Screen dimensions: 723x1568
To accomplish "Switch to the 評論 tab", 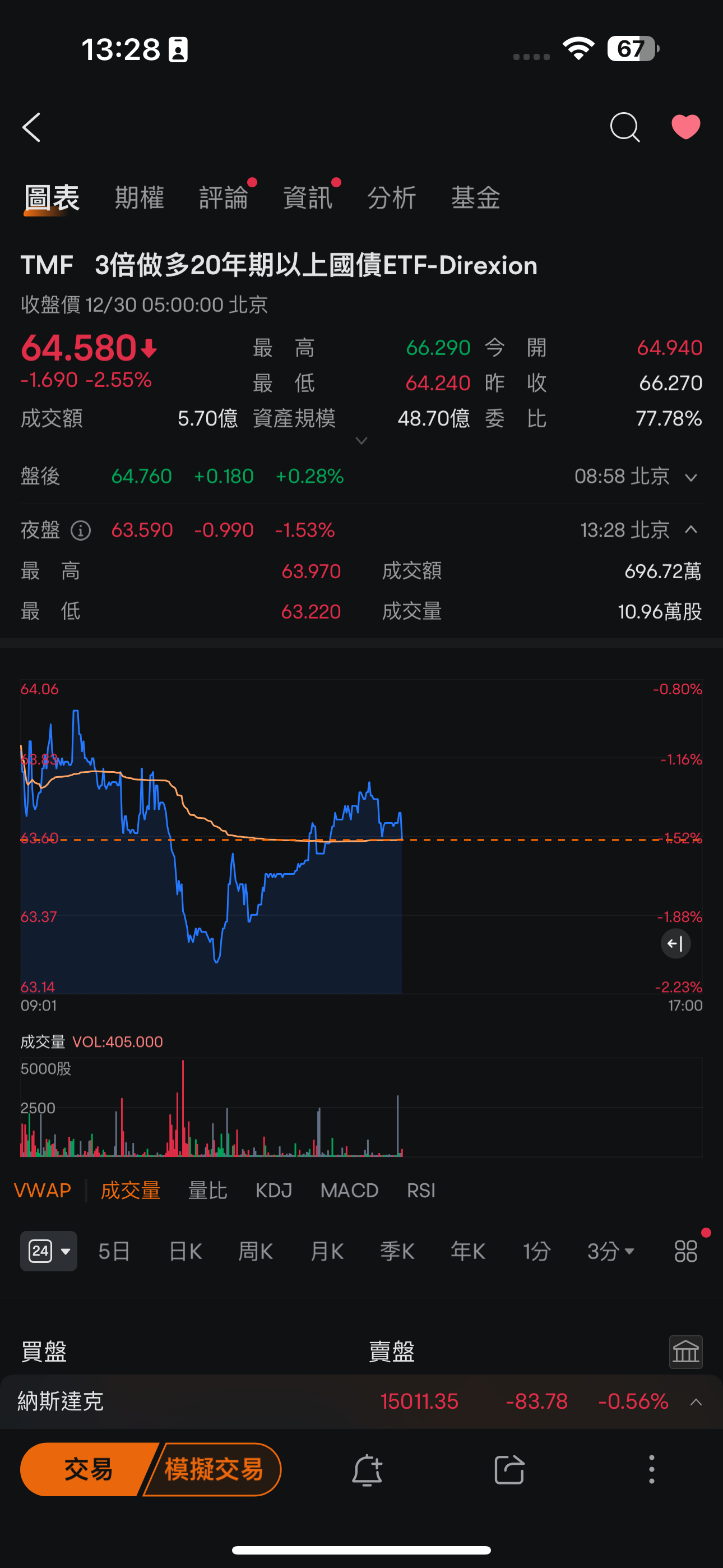I will pyautogui.click(x=224, y=198).
